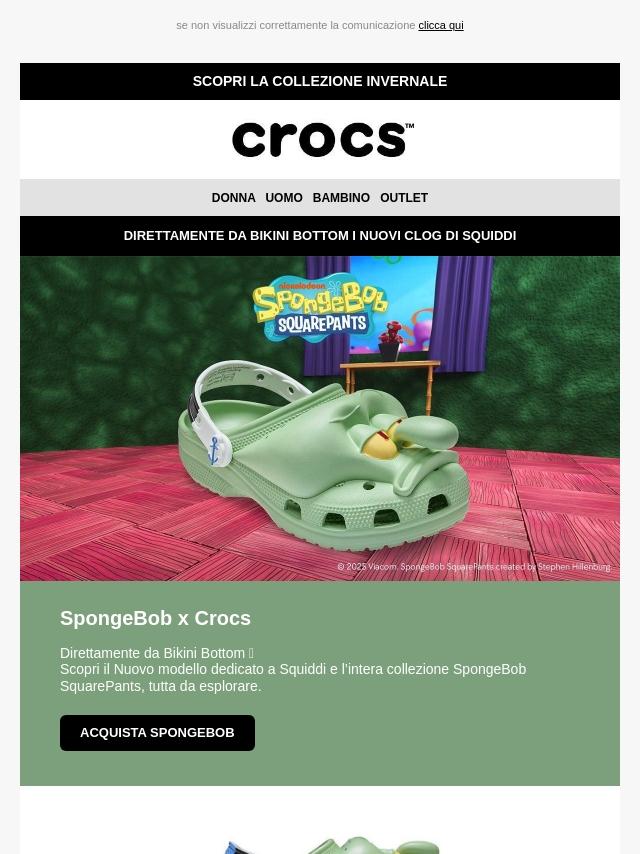
Task: Open the DONNA category
Action: [x=233, y=198]
